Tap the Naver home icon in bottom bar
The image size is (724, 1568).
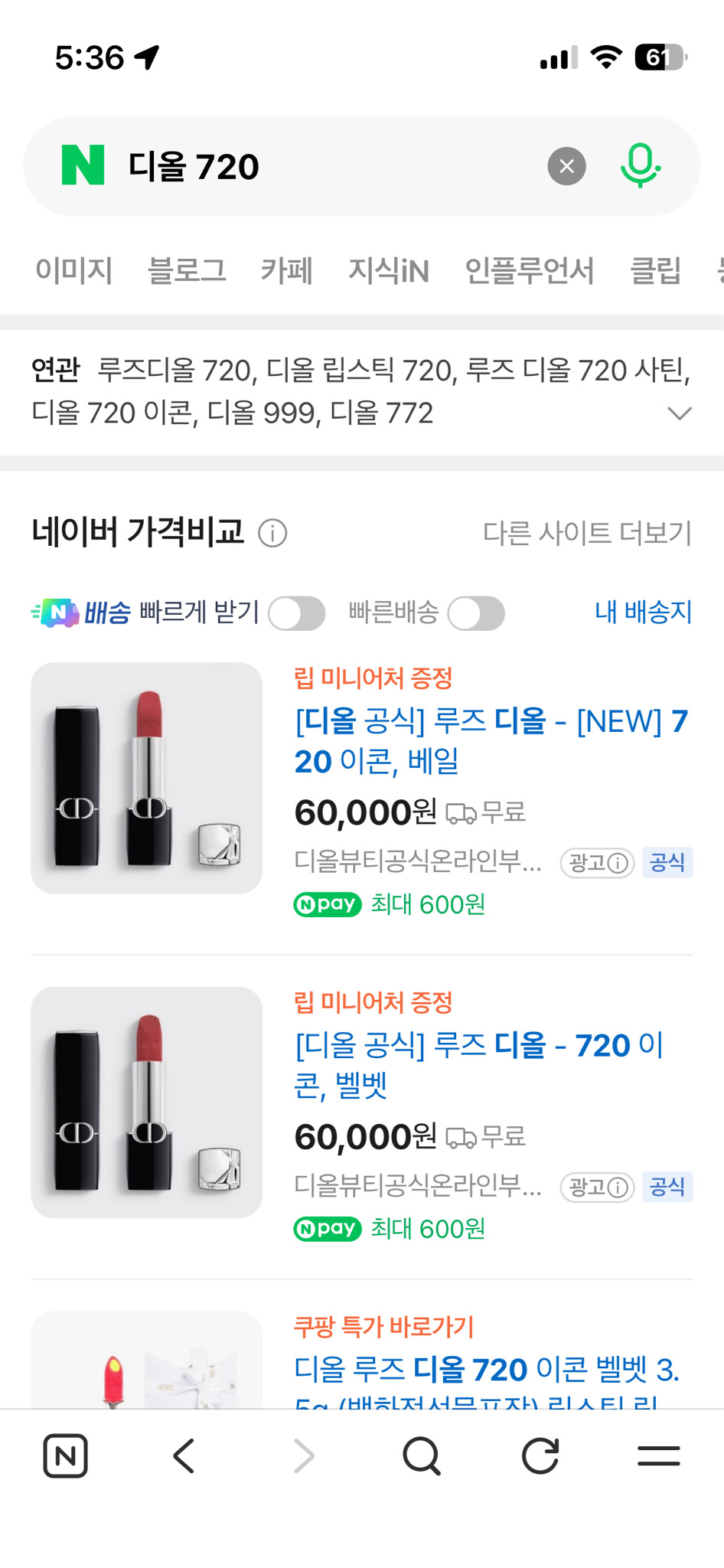point(66,1455)
